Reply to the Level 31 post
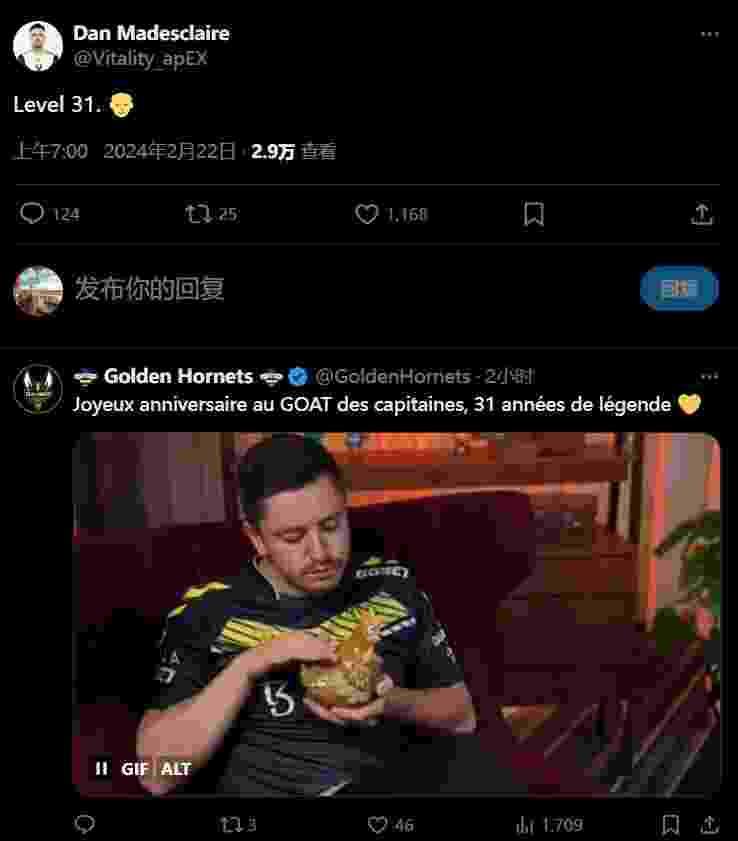The width and height of the screenshot is (738, 841). pos(33,213)
